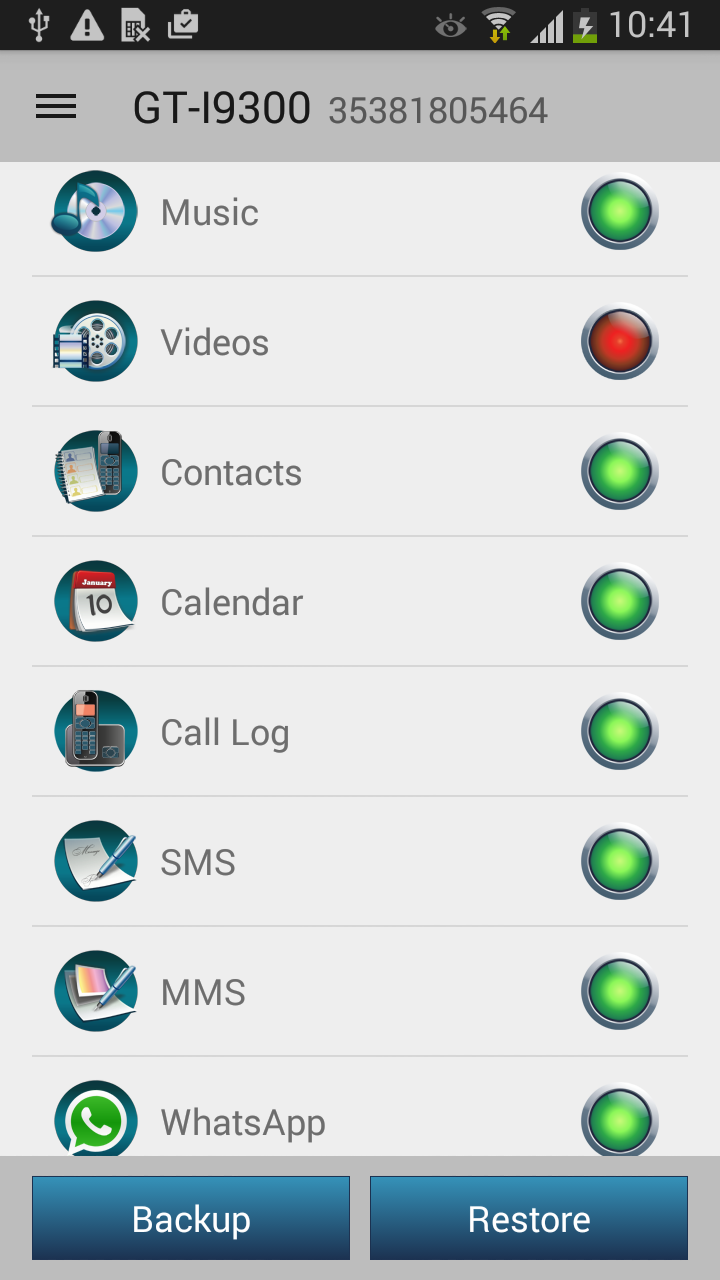
Task: Toggle the Call Log backup indicator
Action: point(619,732)
